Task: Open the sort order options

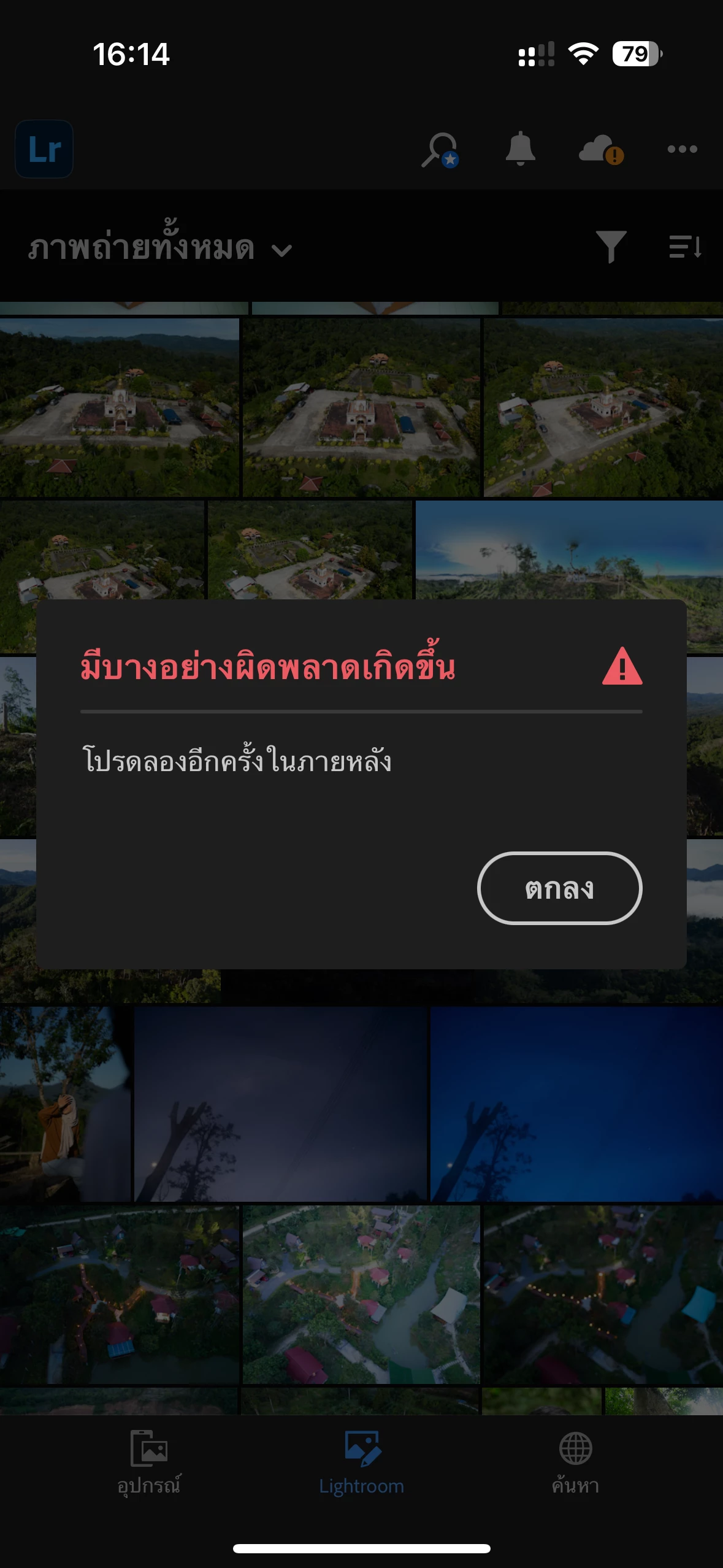Action: point(685,247)
